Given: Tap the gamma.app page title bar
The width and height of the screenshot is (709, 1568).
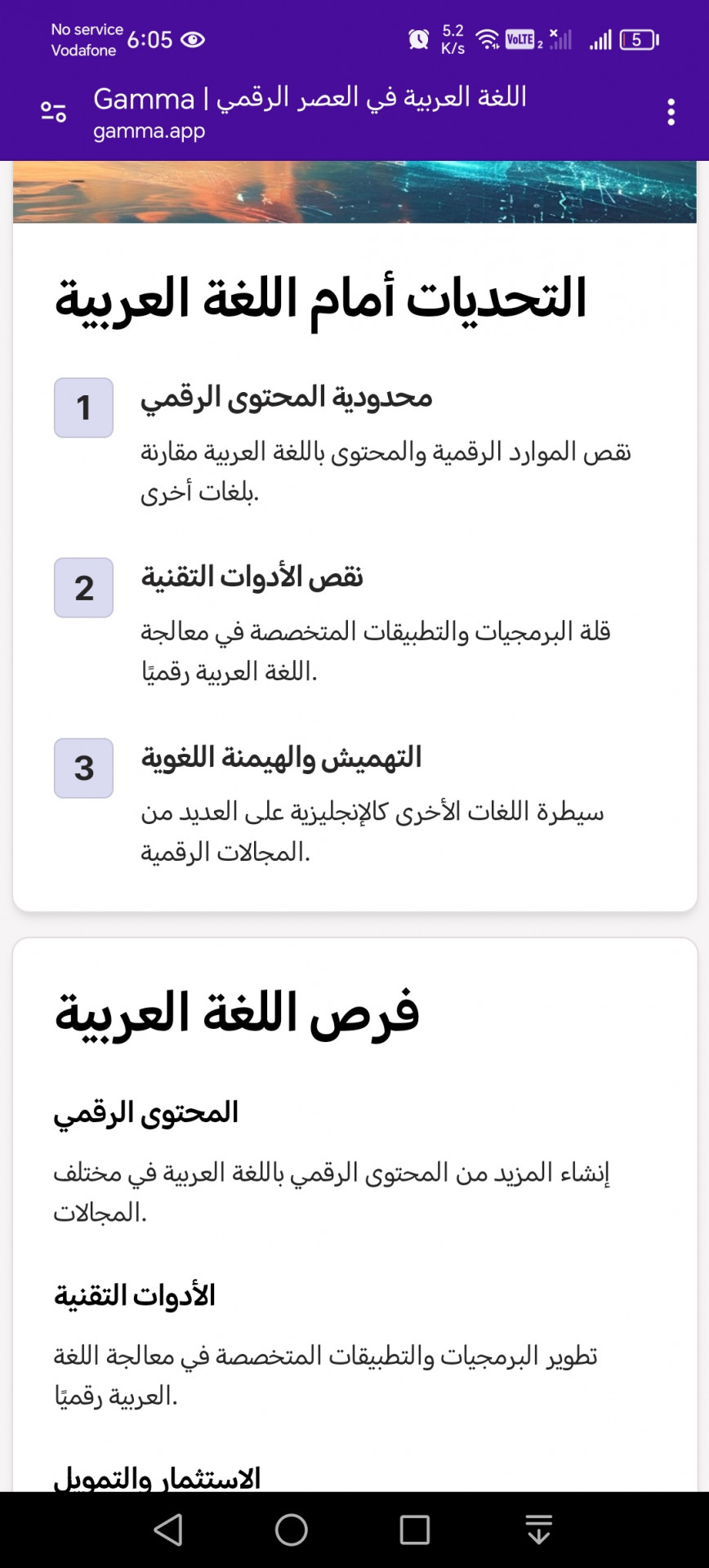Looking at the screenshot, I should click(310, 112).
